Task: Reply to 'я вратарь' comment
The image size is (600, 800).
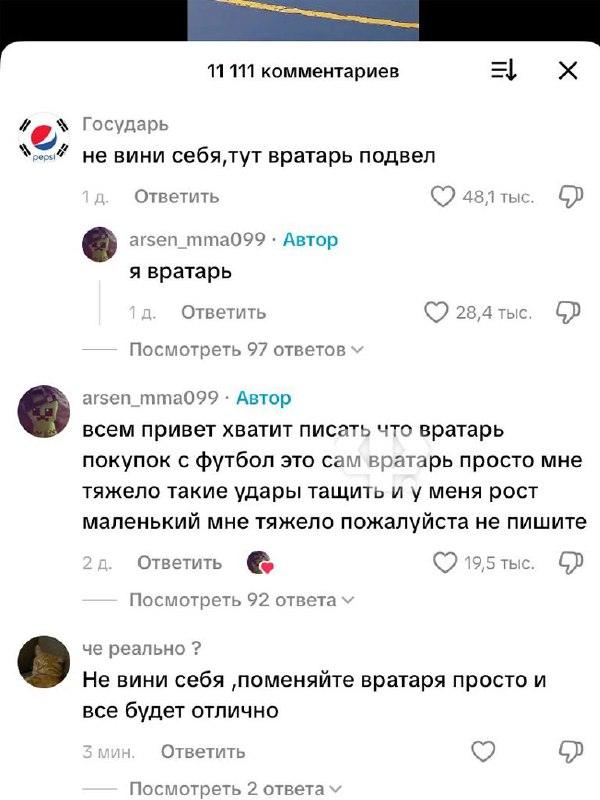Action: click(223, 313)
